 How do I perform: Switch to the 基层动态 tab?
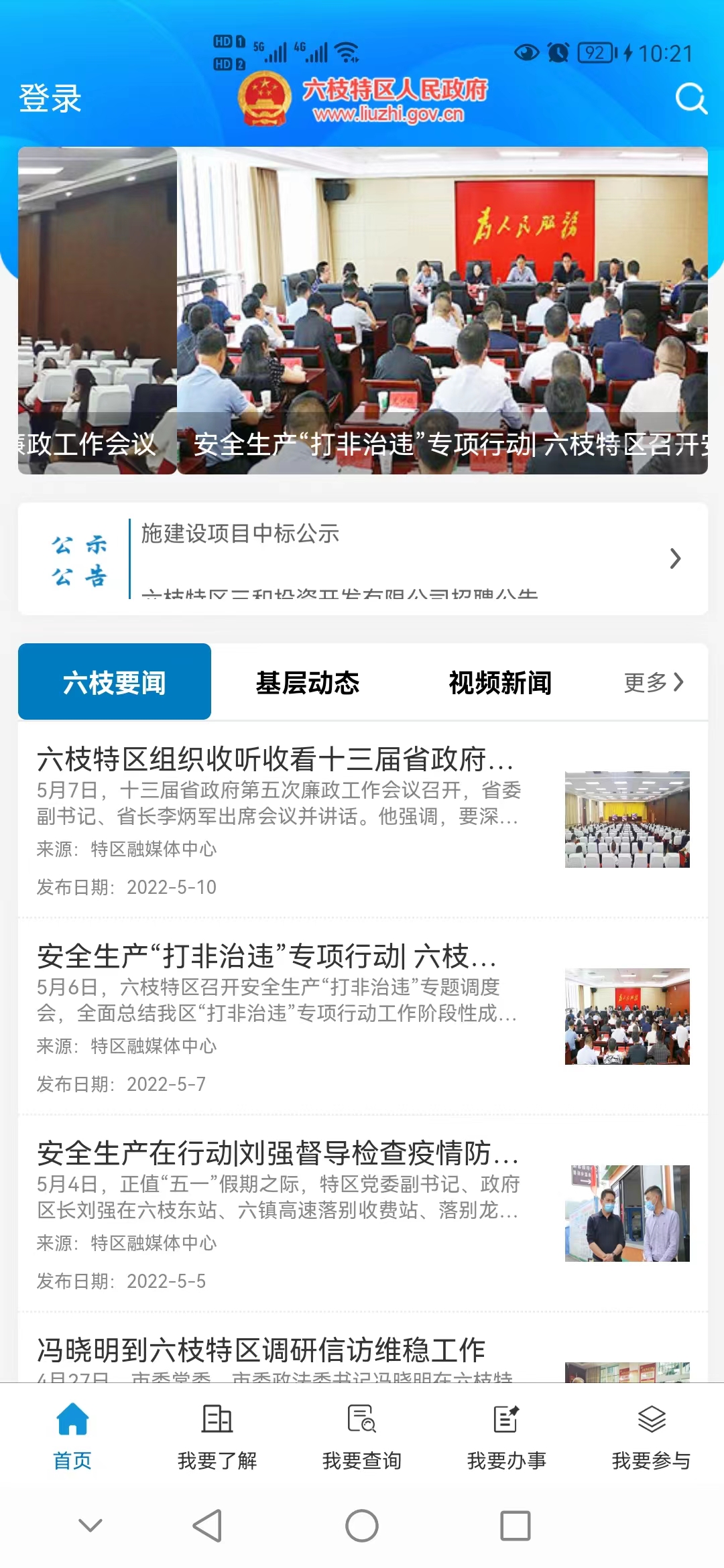coord(308,682)
